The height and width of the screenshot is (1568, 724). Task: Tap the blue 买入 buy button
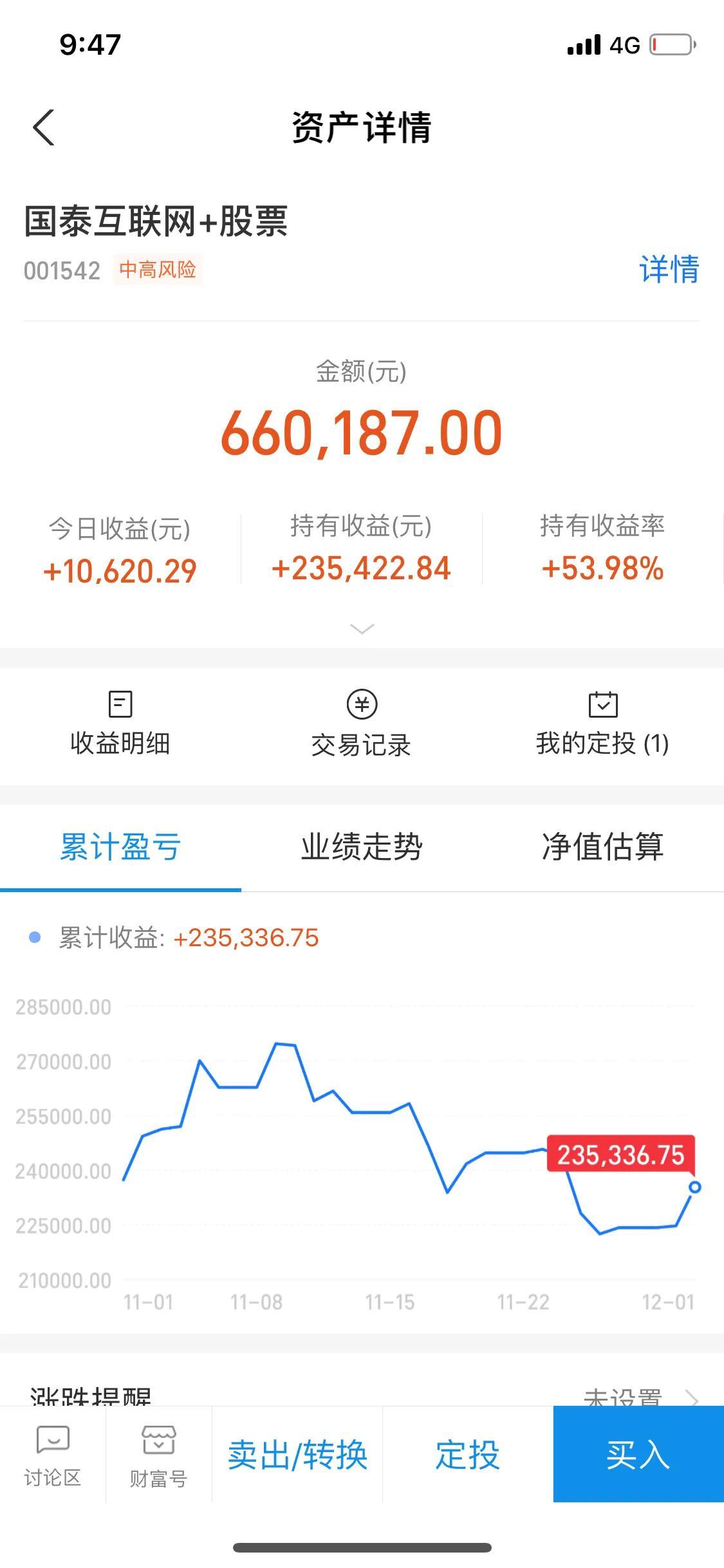638,1455
